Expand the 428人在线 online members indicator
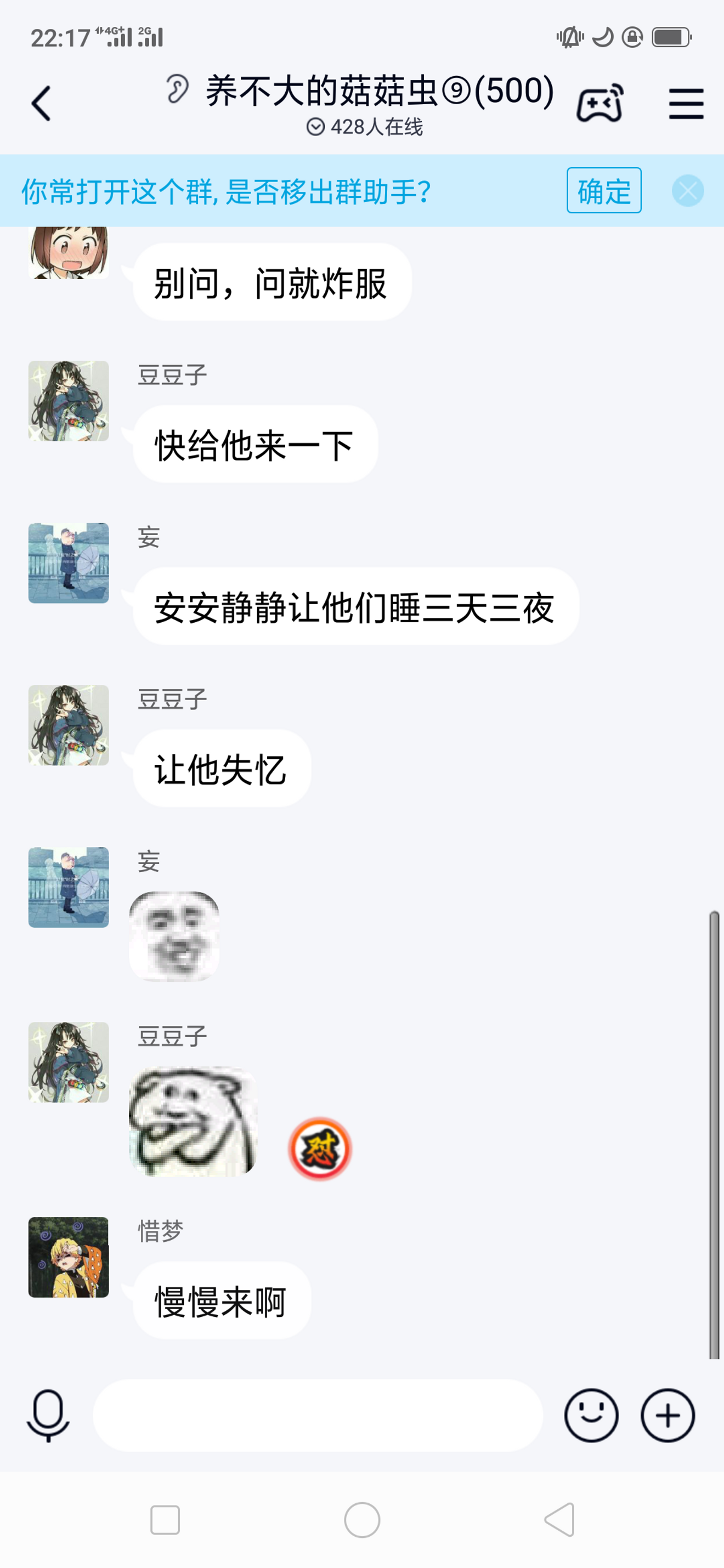The width and height of the screenshot is (724, 1568). 364,127
